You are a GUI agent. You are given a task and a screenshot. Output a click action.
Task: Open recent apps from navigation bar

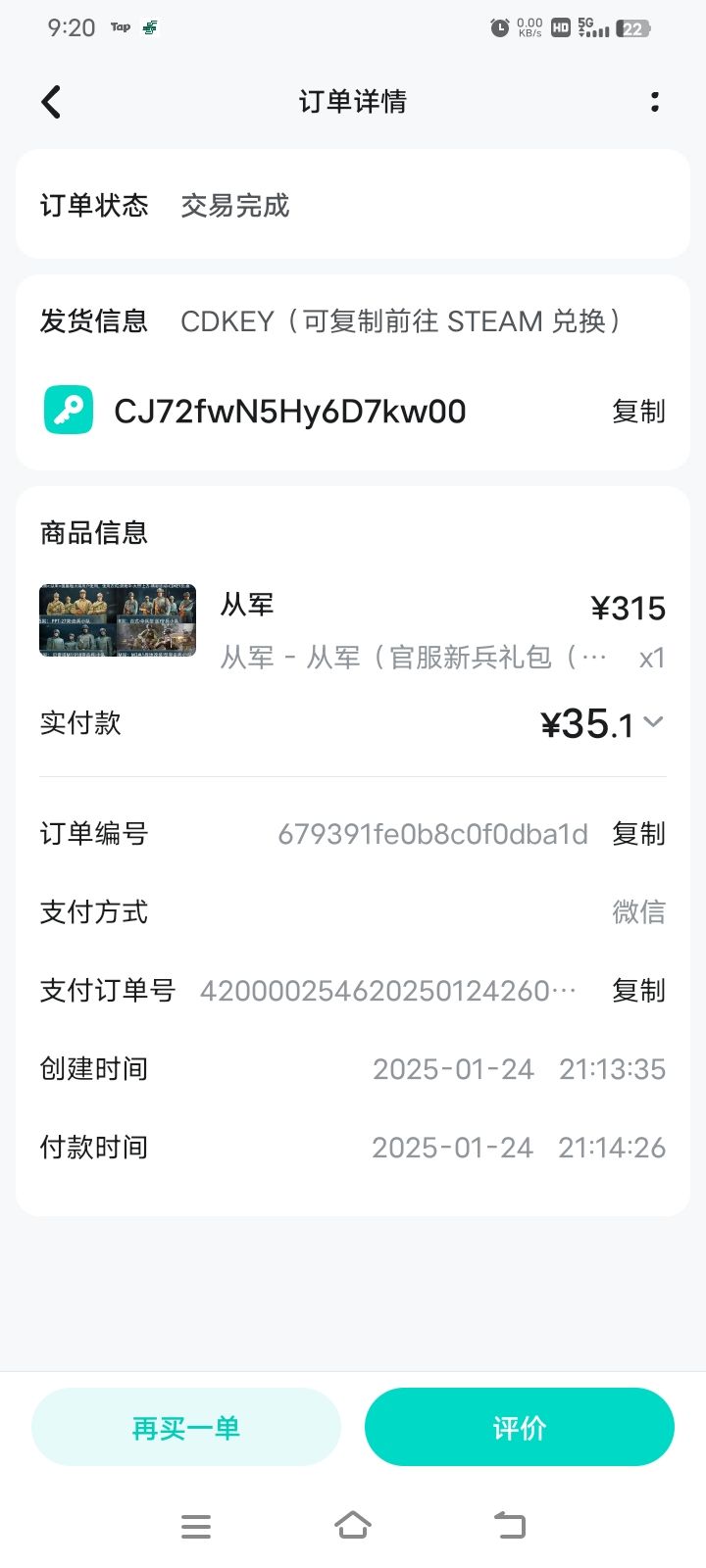(196, 1526)
